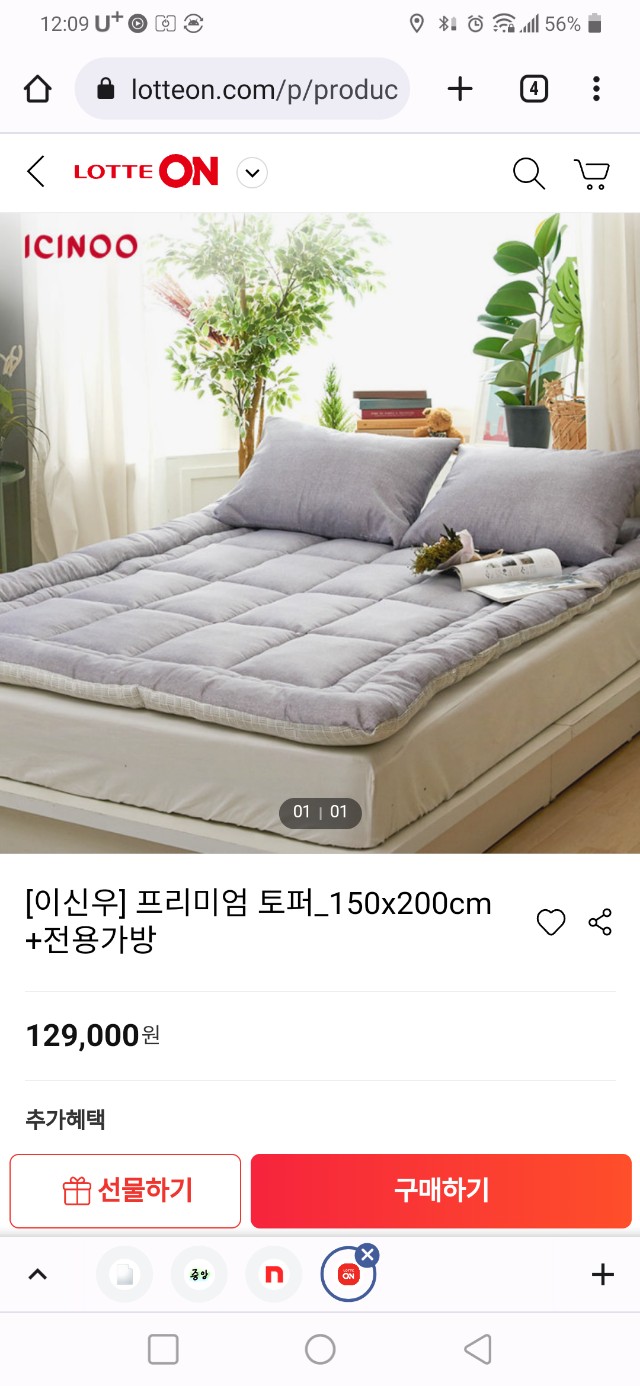Go back with the Lotte ON arrow
The width and height of the screenshot is (640, 1386).
[x=36, y=172]
